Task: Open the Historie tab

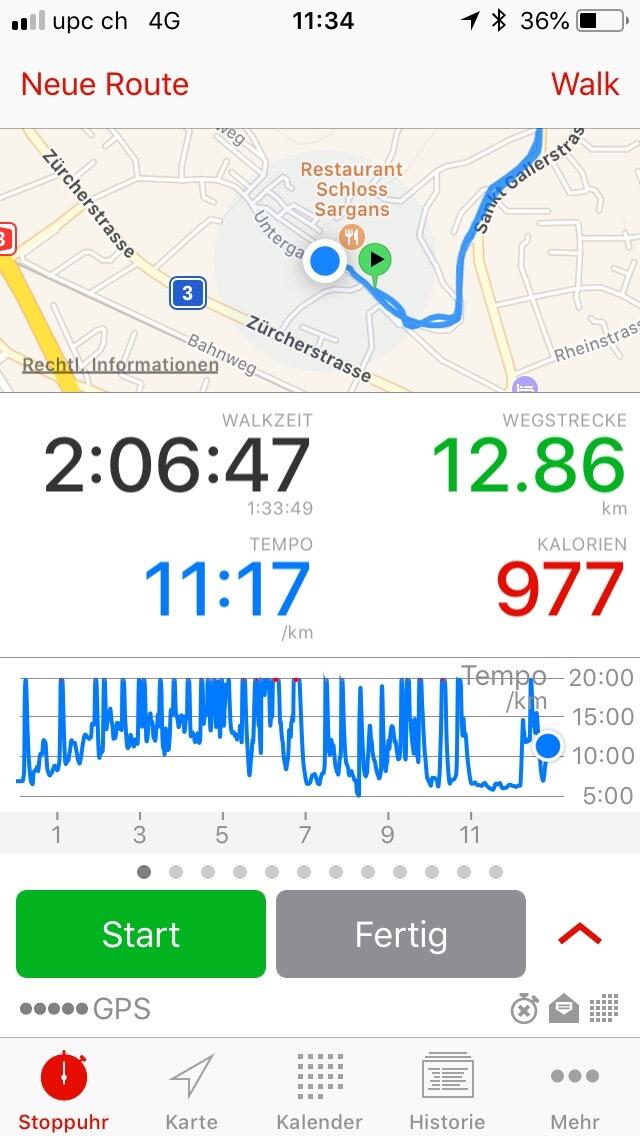Action: (447, 1091)
